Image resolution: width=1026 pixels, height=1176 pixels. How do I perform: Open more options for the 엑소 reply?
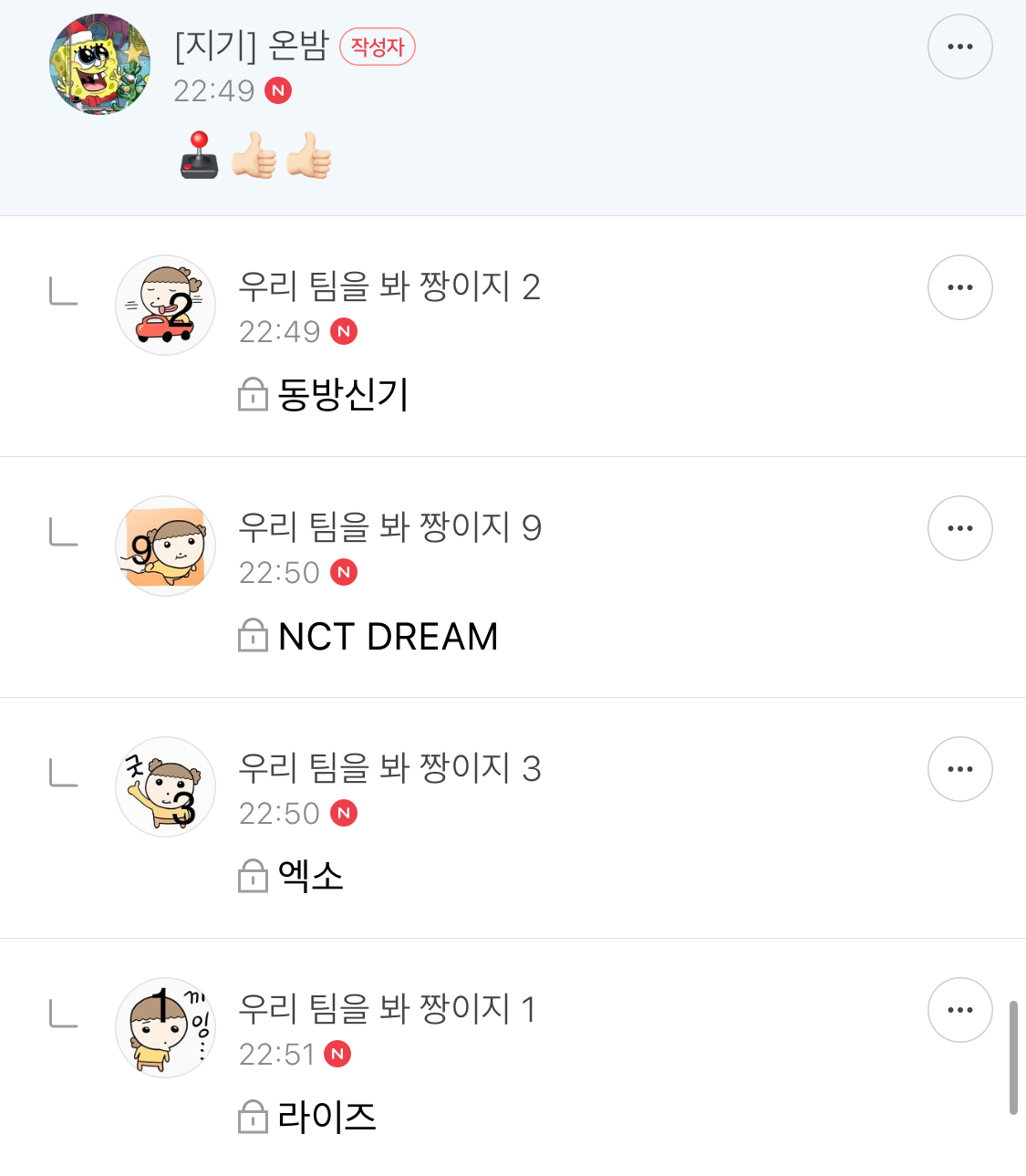click(959, 769)
